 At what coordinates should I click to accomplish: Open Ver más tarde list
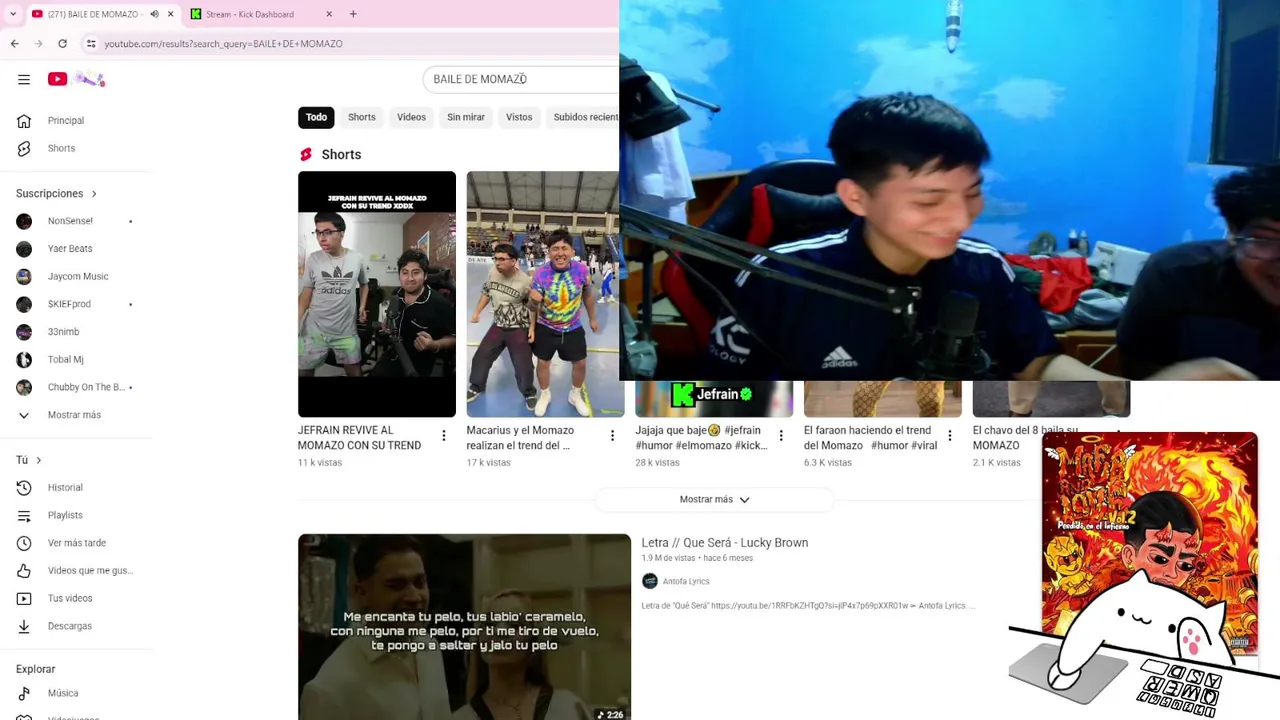click(76, 543)
